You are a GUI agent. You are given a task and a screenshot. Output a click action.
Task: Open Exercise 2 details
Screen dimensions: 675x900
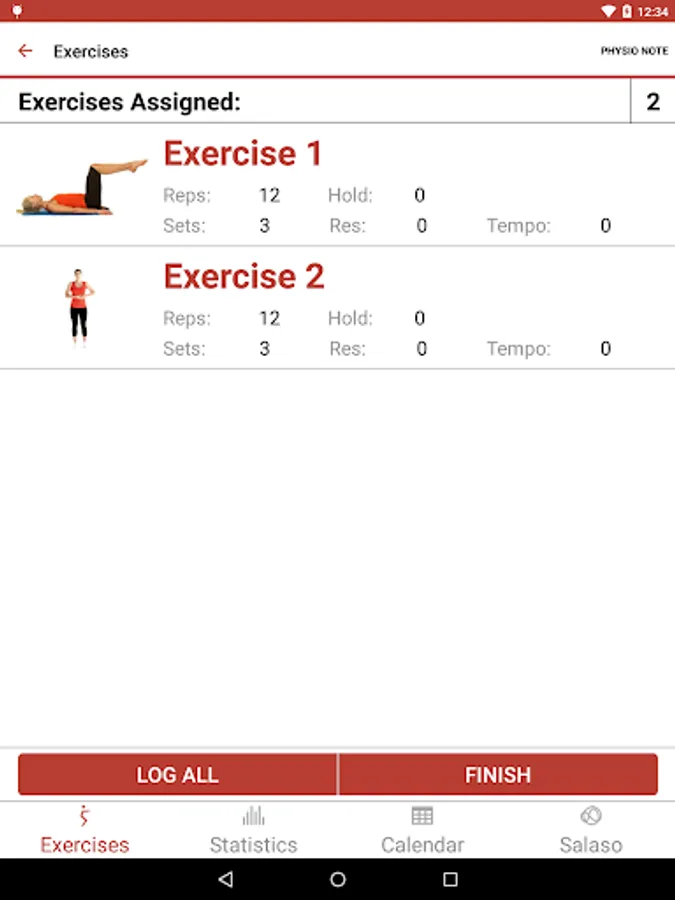338,308
